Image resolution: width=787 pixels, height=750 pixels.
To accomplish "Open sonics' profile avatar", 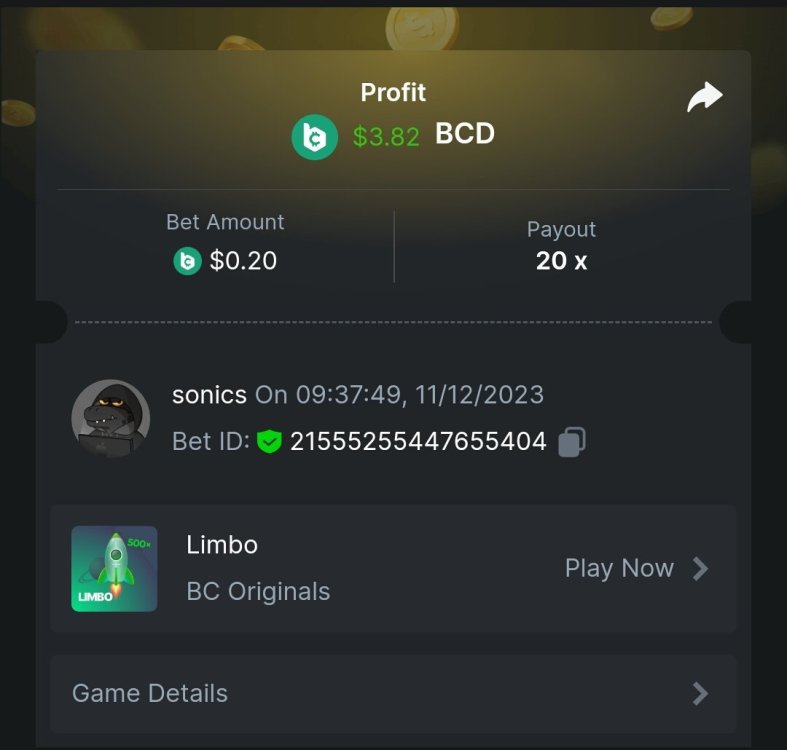I will [x=110, y=418].
